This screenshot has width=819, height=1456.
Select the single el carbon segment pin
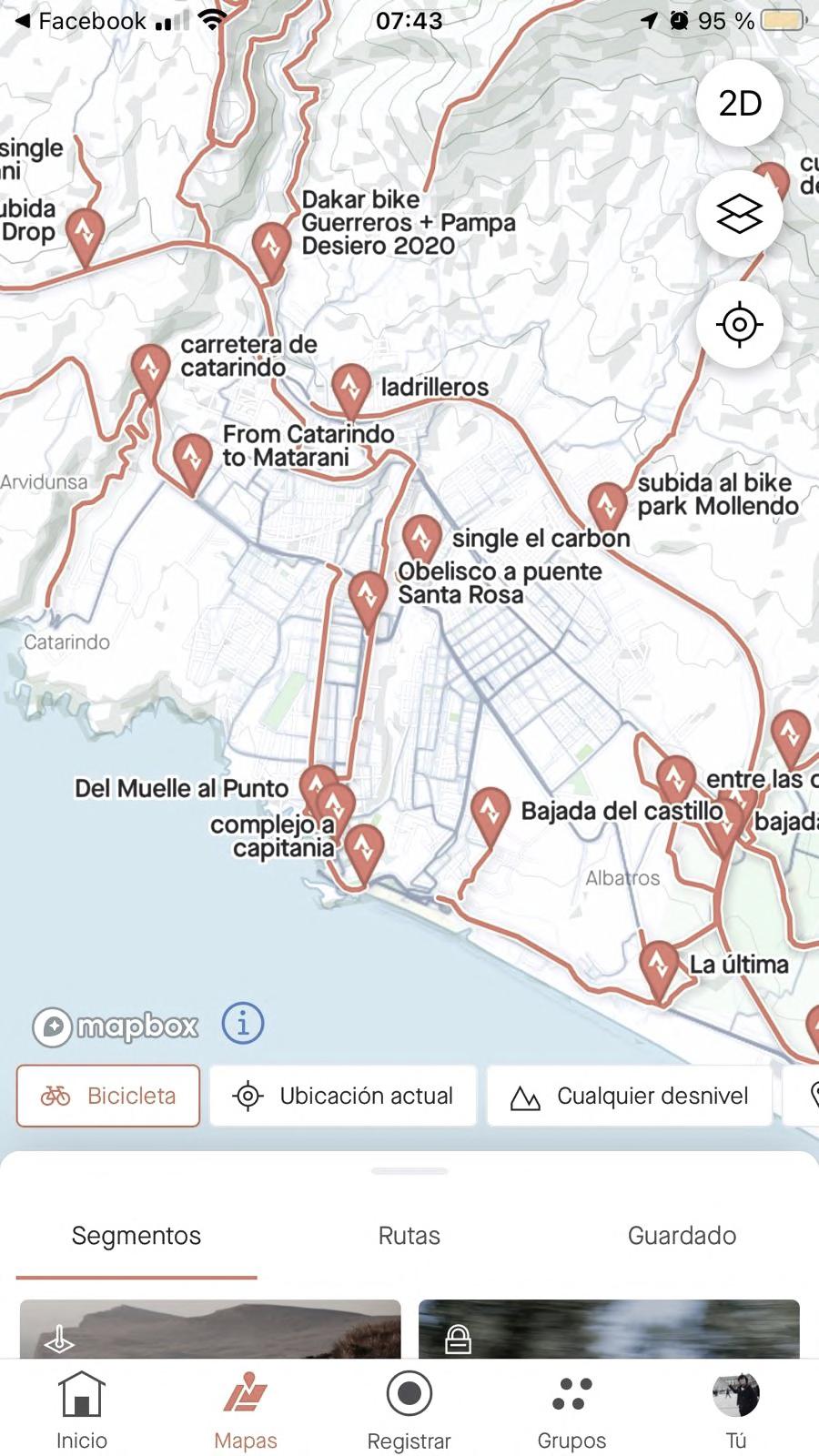(421, 537)
